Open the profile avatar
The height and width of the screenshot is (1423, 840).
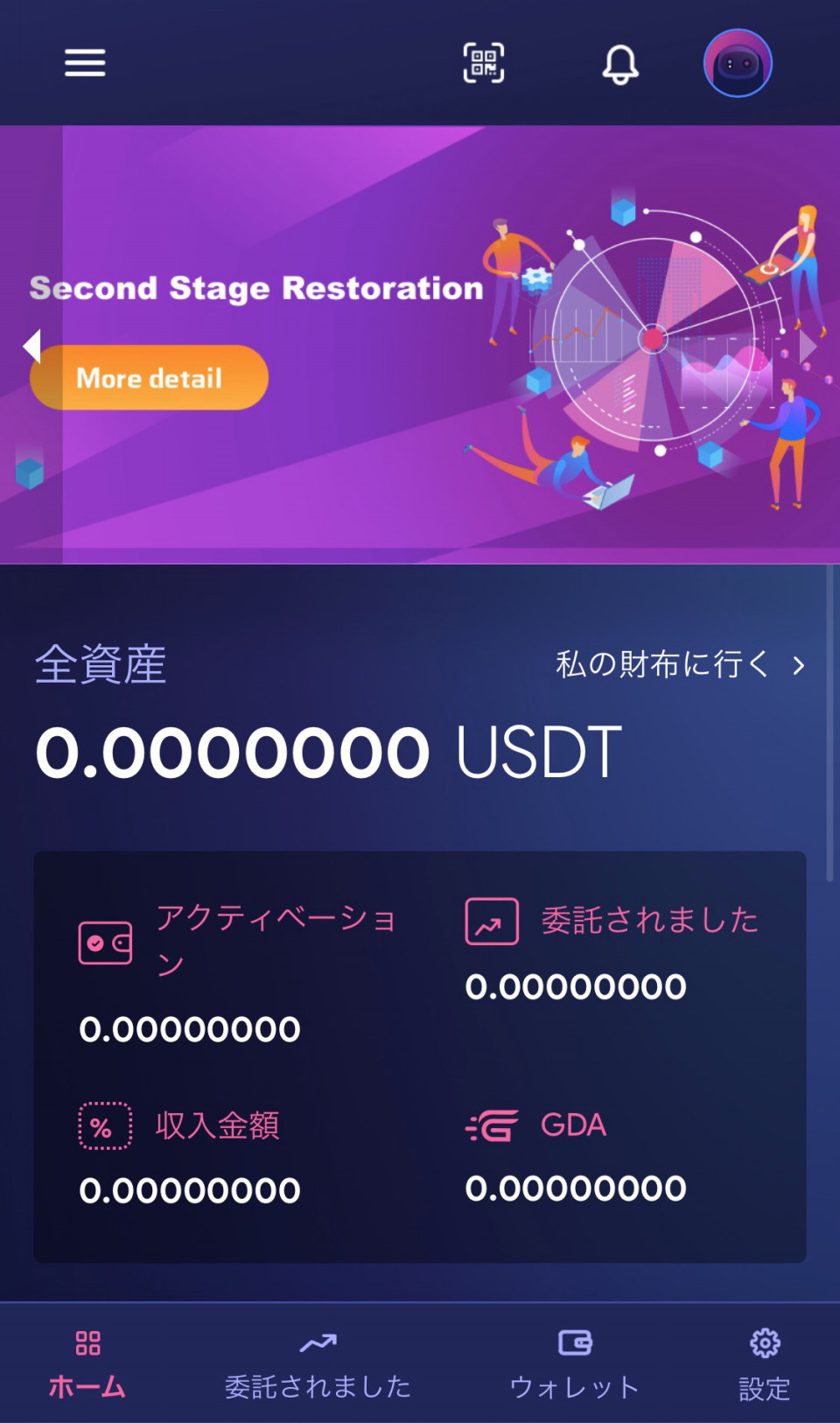point(738,63)
